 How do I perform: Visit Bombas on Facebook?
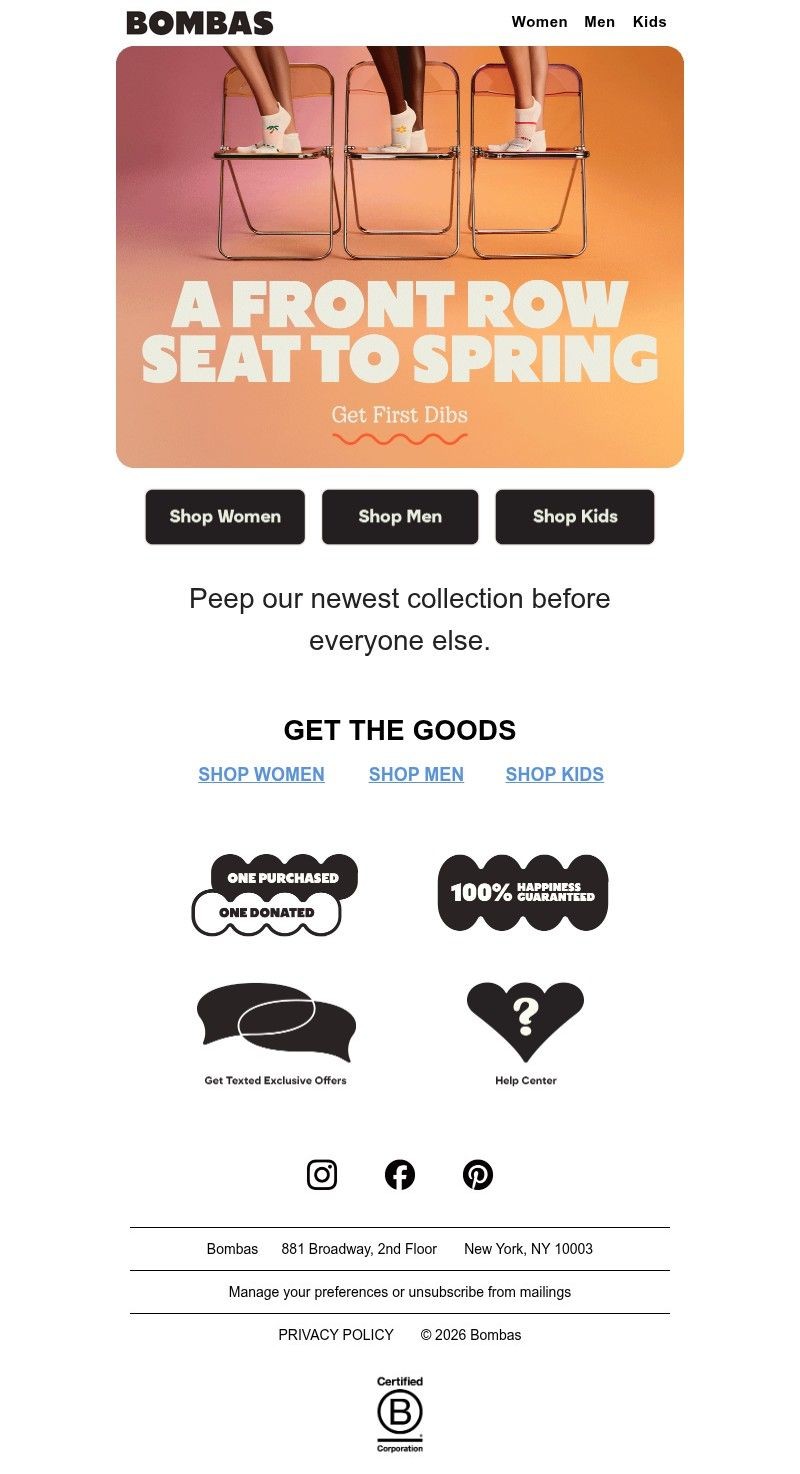click(400, 1175)
